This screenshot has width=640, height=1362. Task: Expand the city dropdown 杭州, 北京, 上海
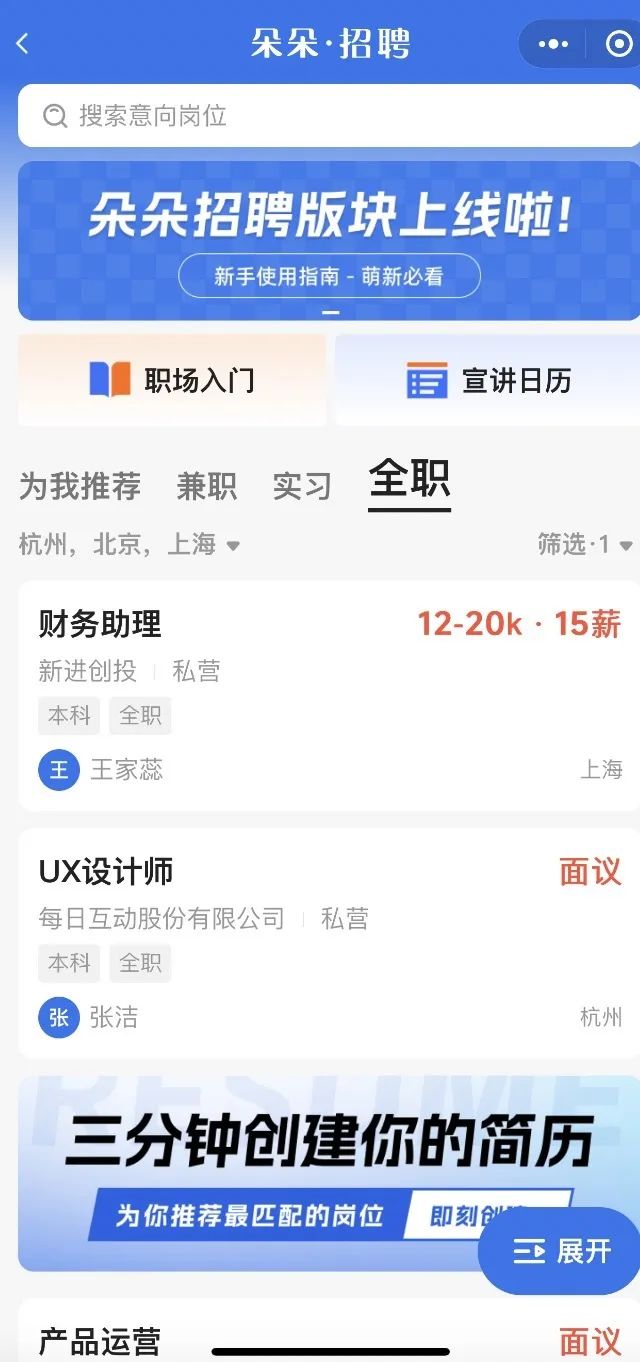point(130,545)
